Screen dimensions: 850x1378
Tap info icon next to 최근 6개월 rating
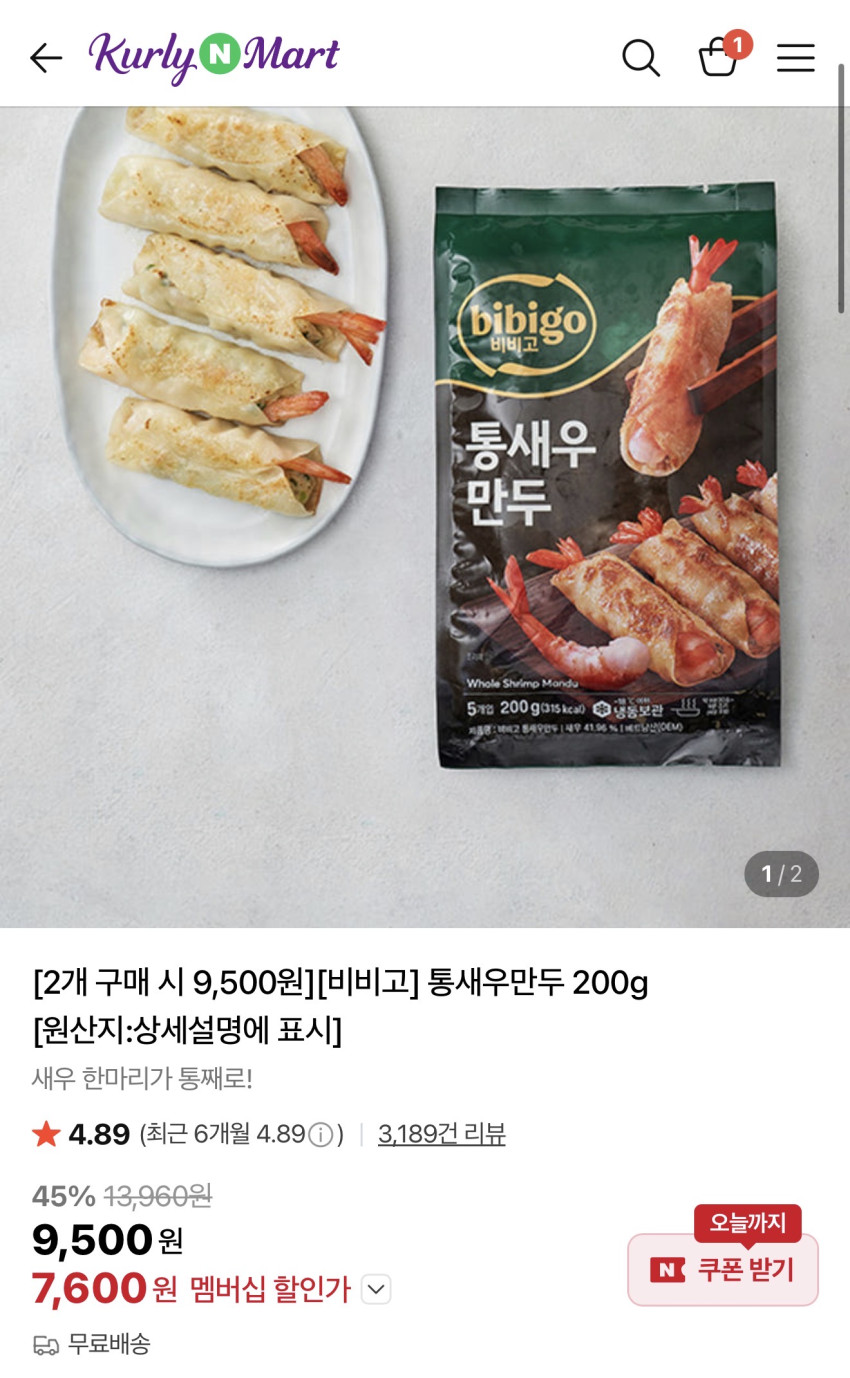(x=320, y=1135)
